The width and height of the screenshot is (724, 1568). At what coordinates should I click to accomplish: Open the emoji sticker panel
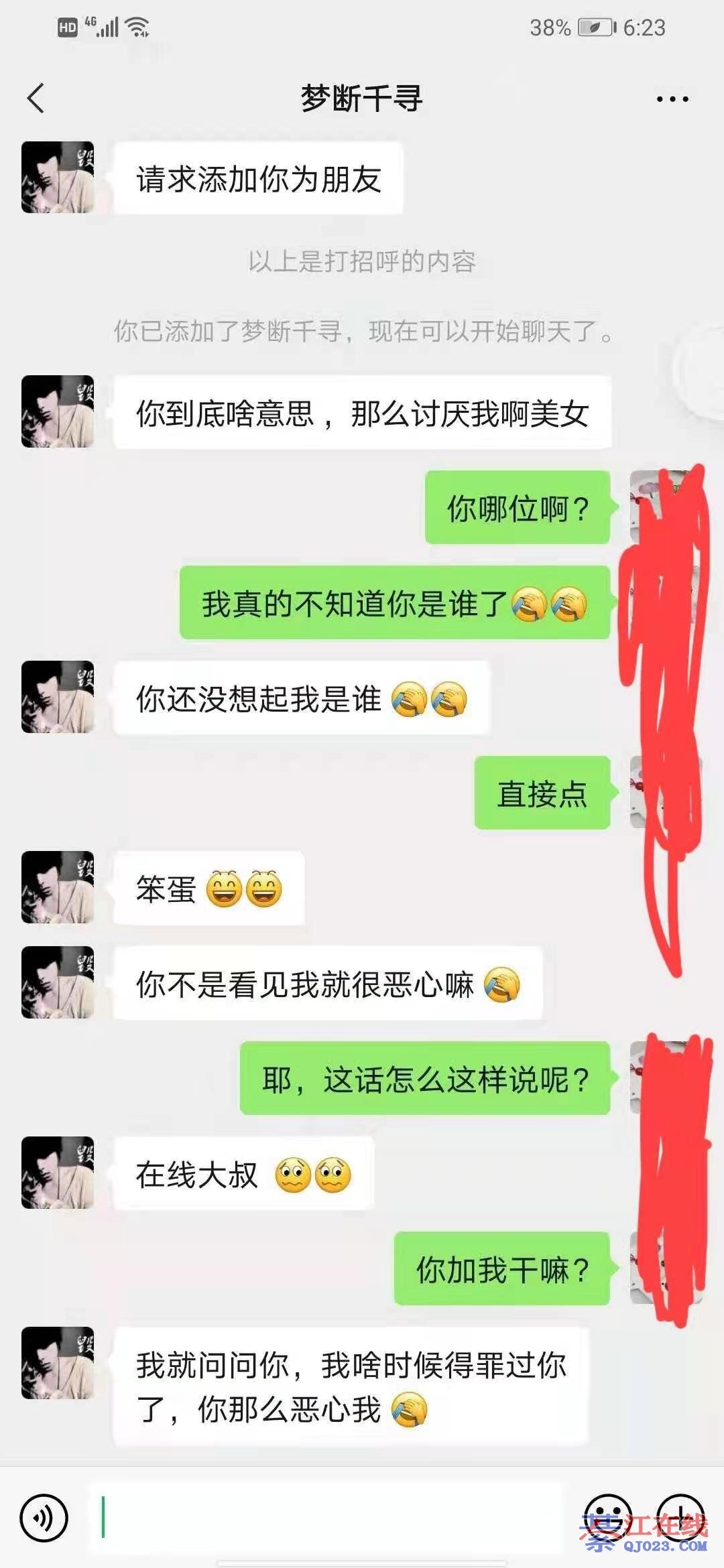608,1518
